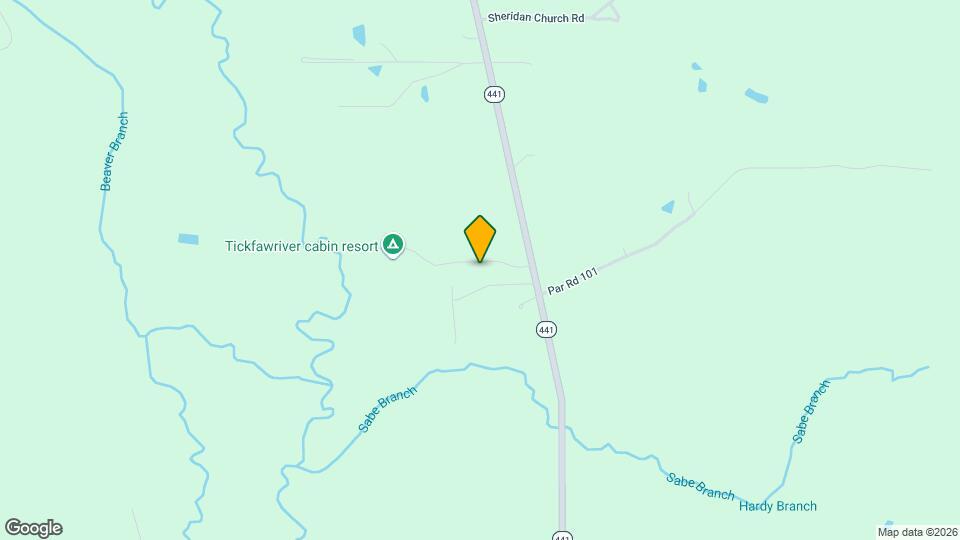Select the orange location marker pin
Viewport: 960px width, 540px height.
pos(480,239)
